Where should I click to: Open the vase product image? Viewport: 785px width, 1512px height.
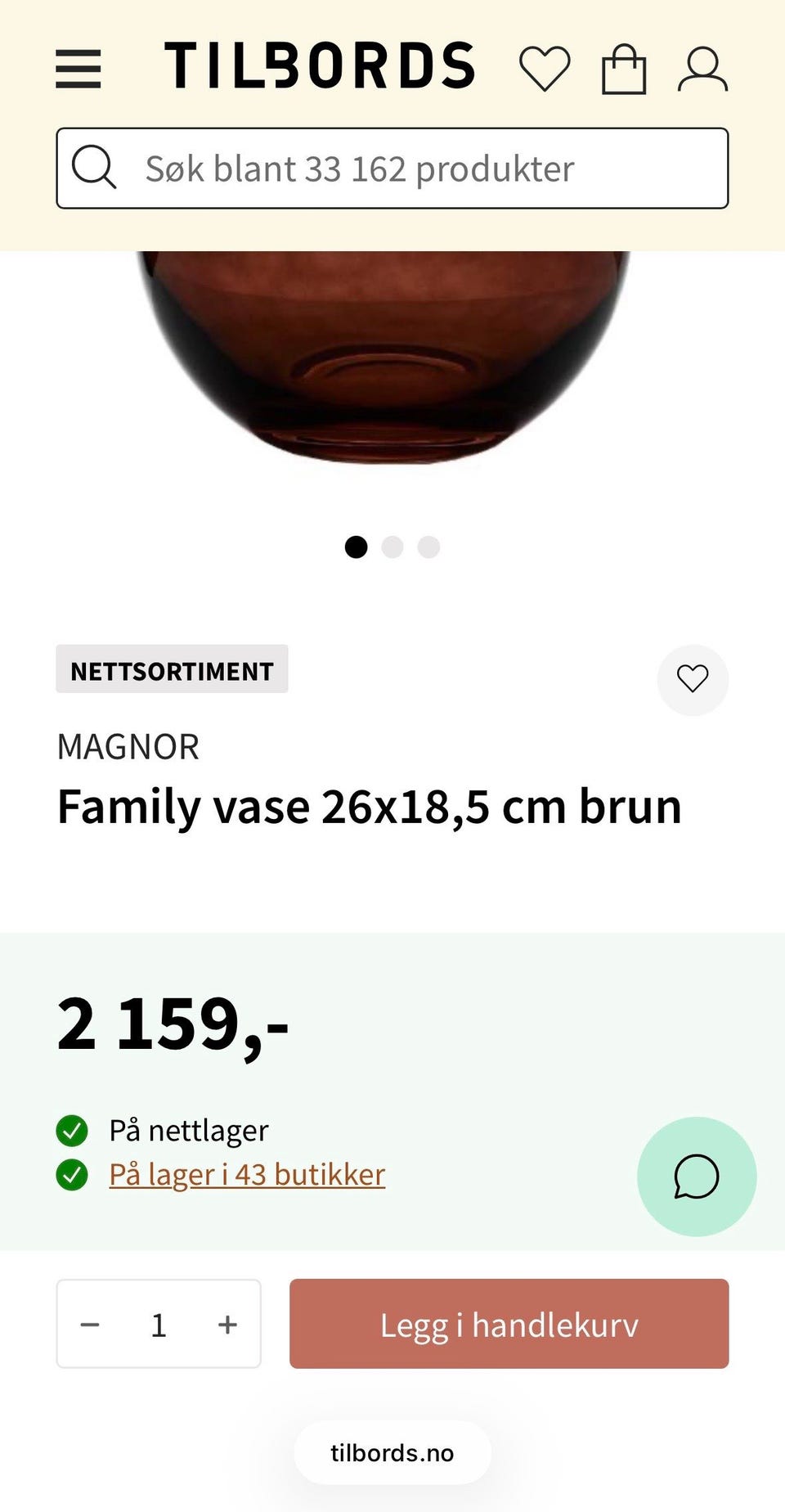(384, 356)
